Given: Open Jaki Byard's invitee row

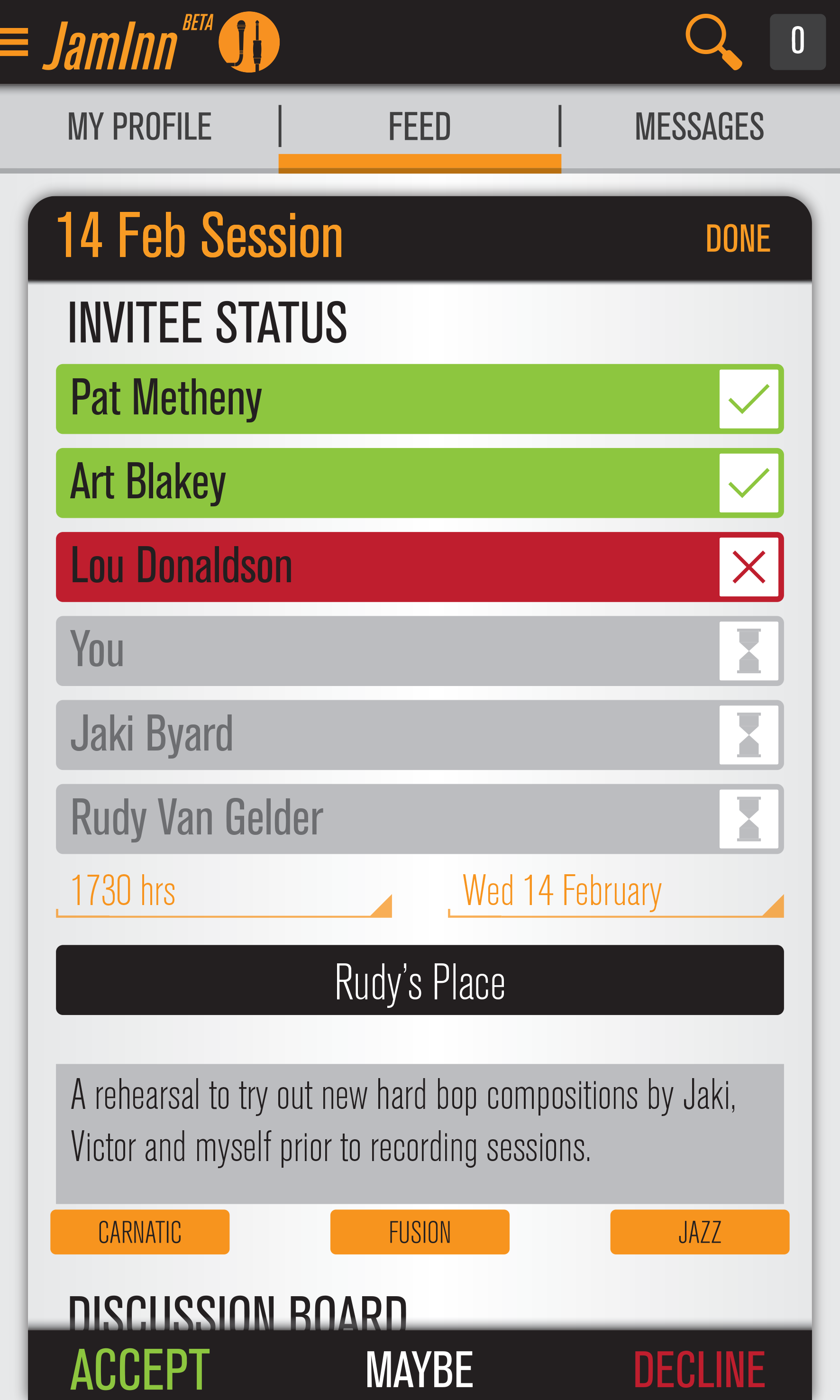Looking at the screenshot, I should [385, 735].
